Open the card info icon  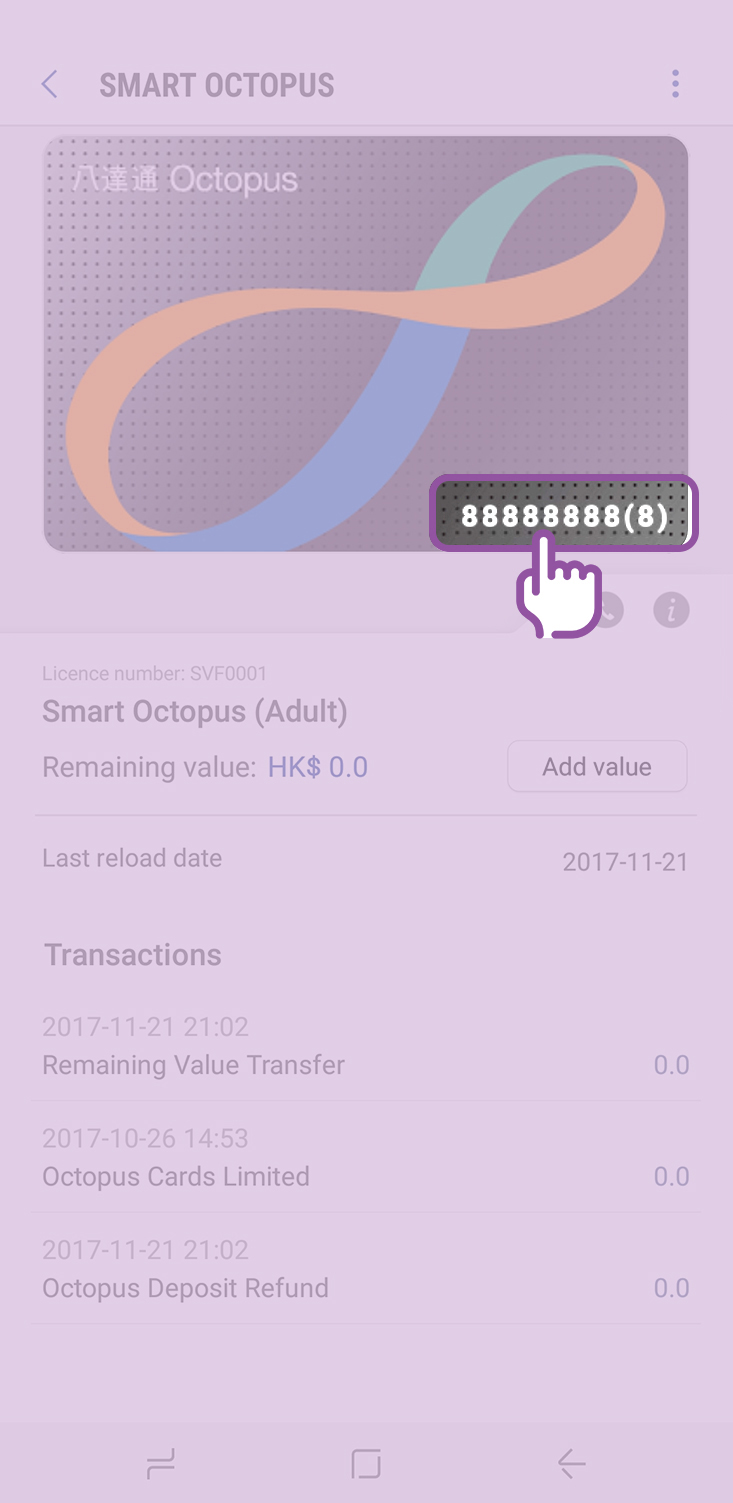tap(671, 609)
